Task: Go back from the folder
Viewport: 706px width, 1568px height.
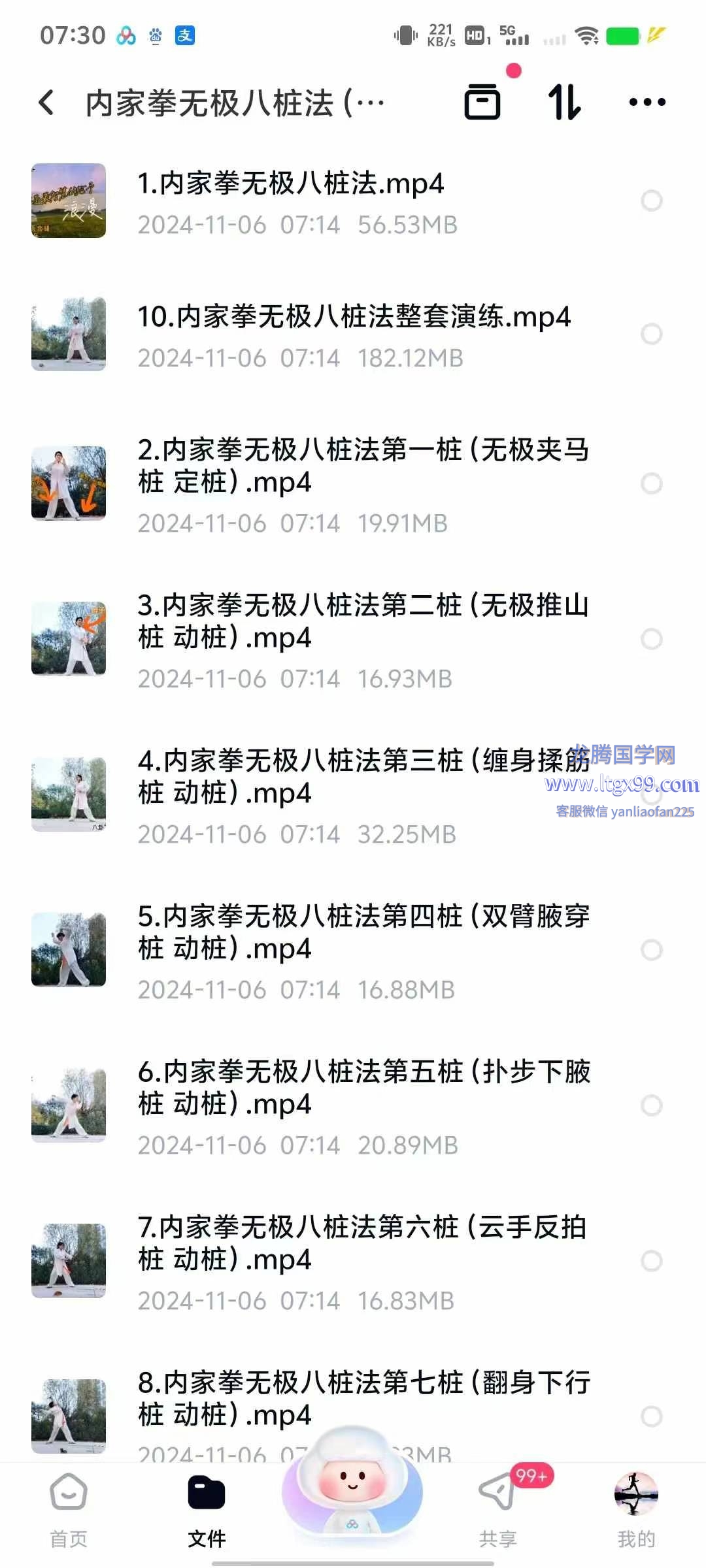Action: point(46,103)
